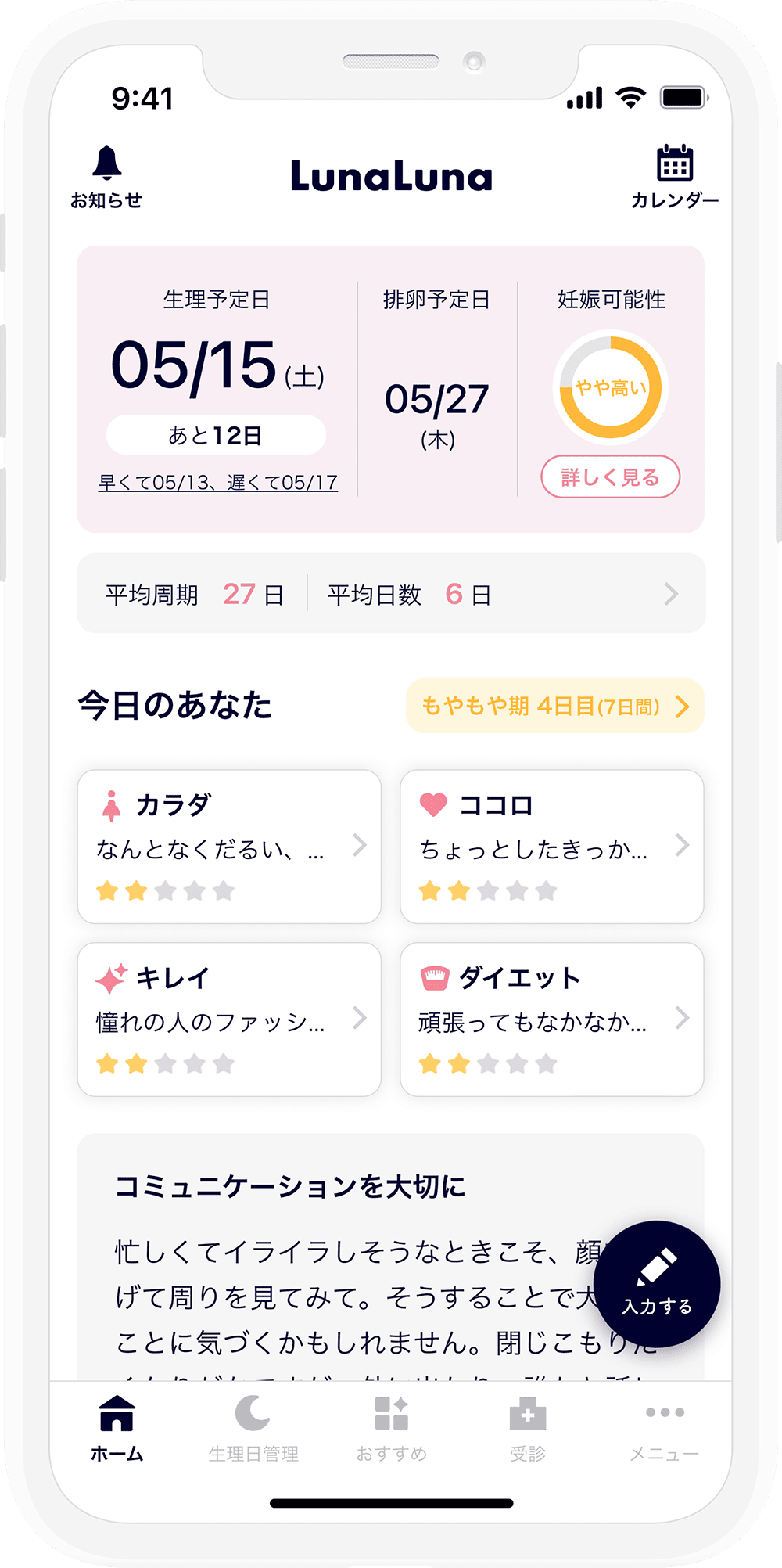Tap the 詳しく見る button
This screenshot has width=782, height=1568.
[x=611, y=477]
